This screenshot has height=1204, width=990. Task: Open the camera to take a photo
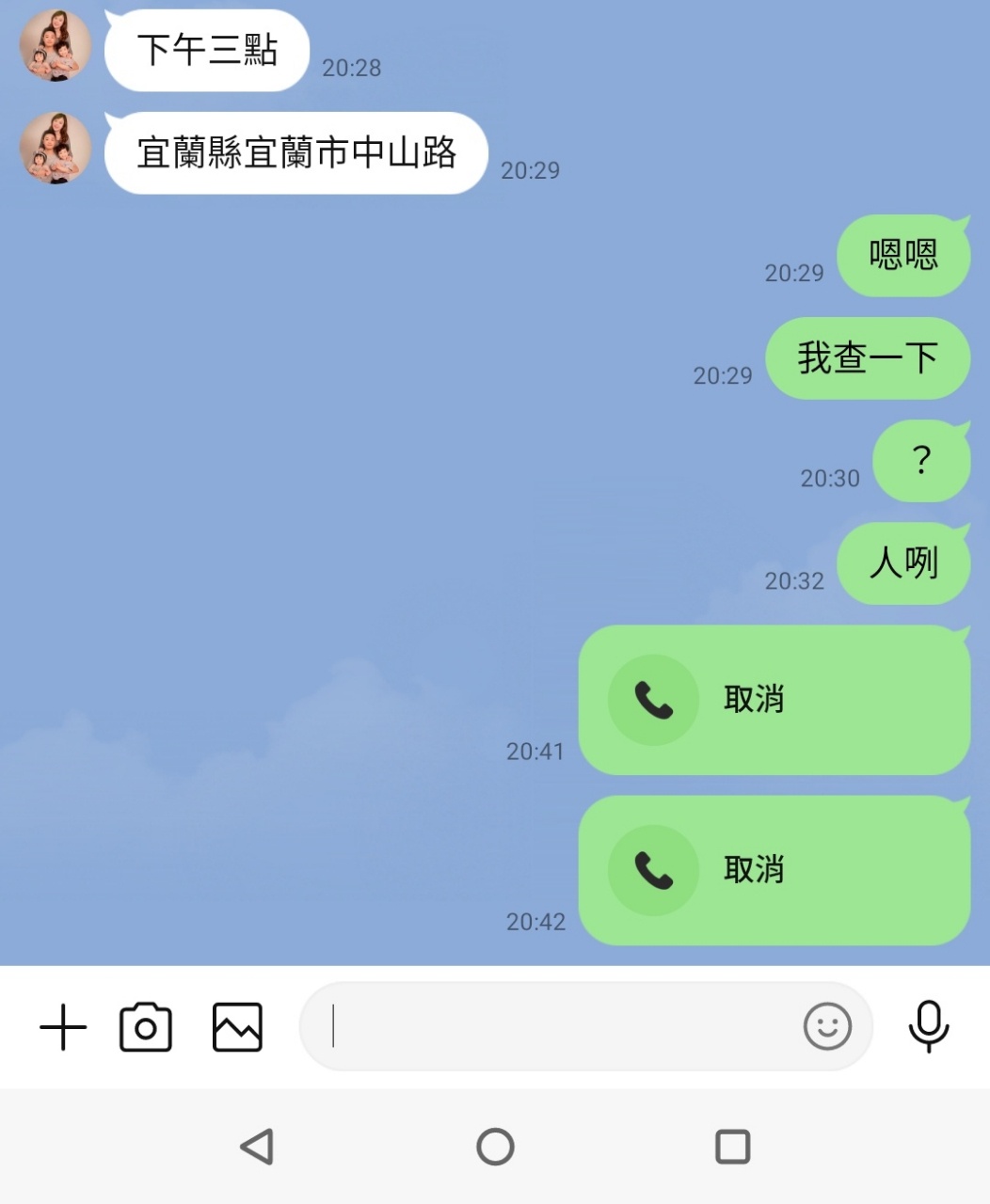coord(146,1027)
